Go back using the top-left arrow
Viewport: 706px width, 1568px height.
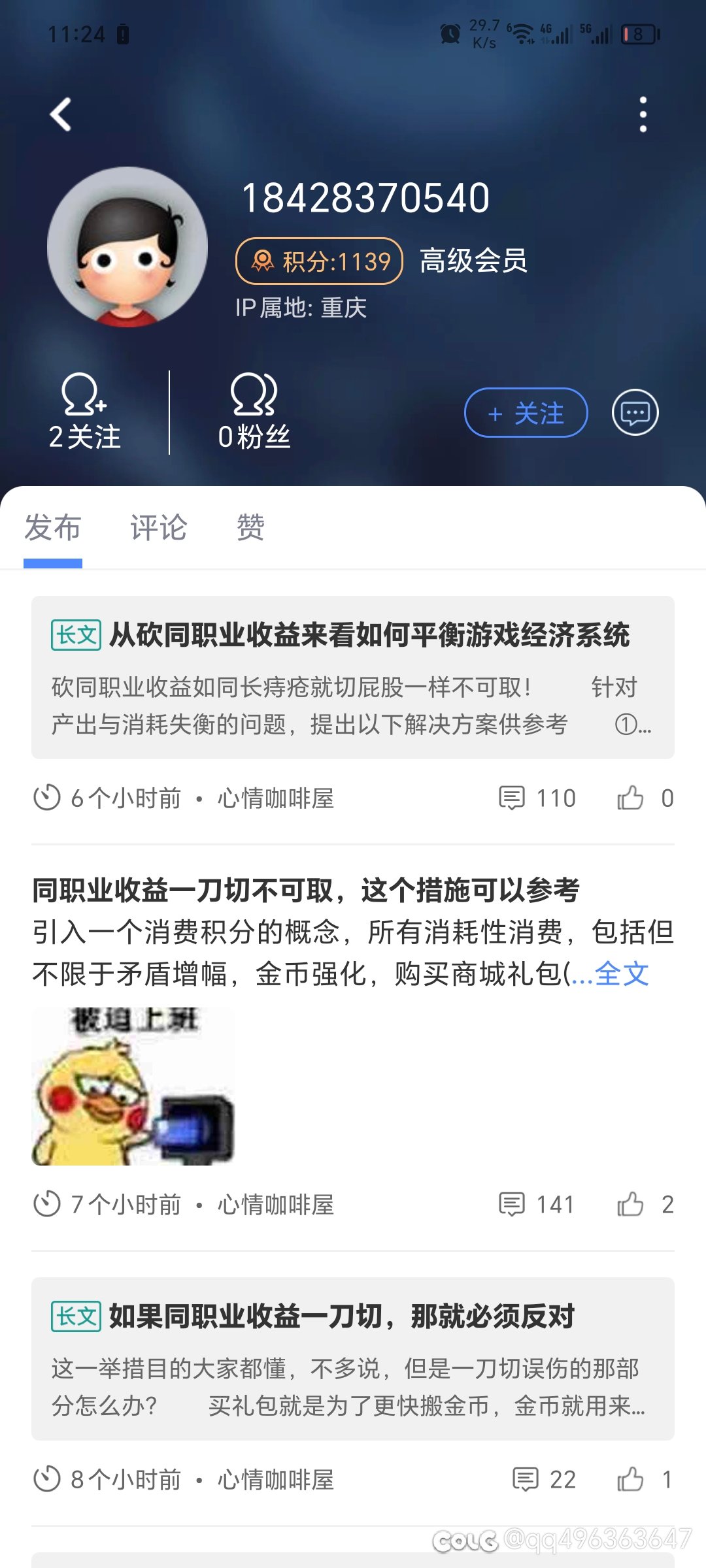61,115
